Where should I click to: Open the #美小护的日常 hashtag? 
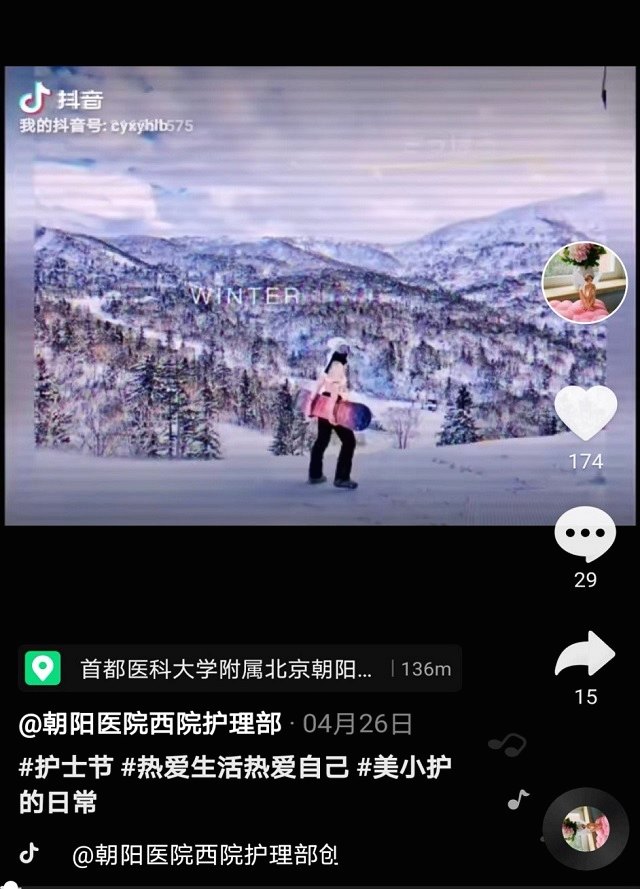tap(404, 768)
